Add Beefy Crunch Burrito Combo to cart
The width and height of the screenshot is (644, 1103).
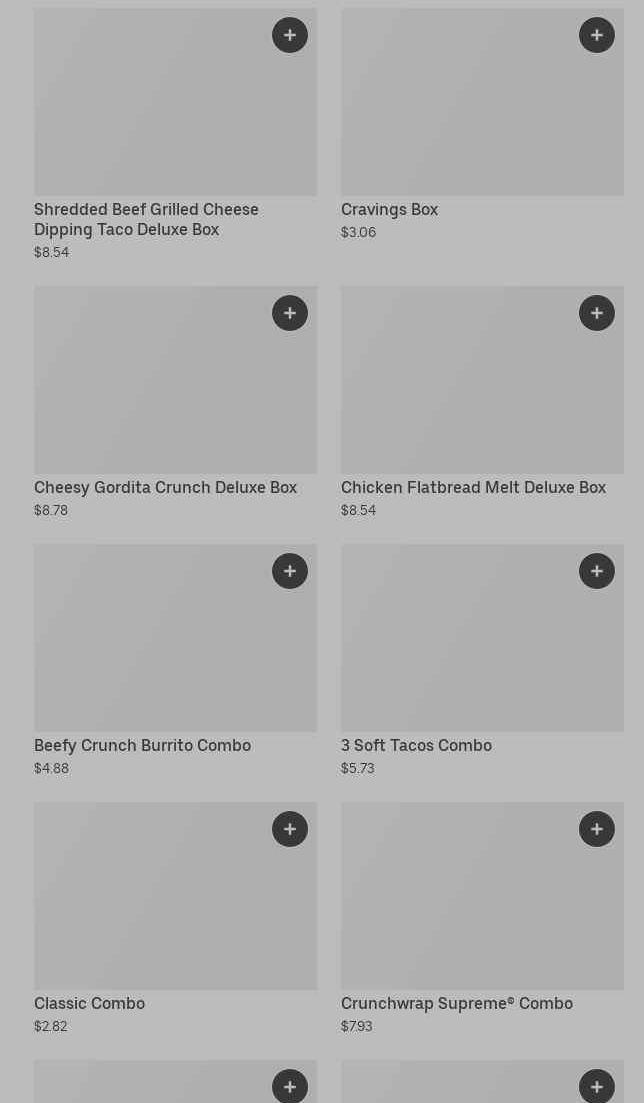(x=290, y=571)
